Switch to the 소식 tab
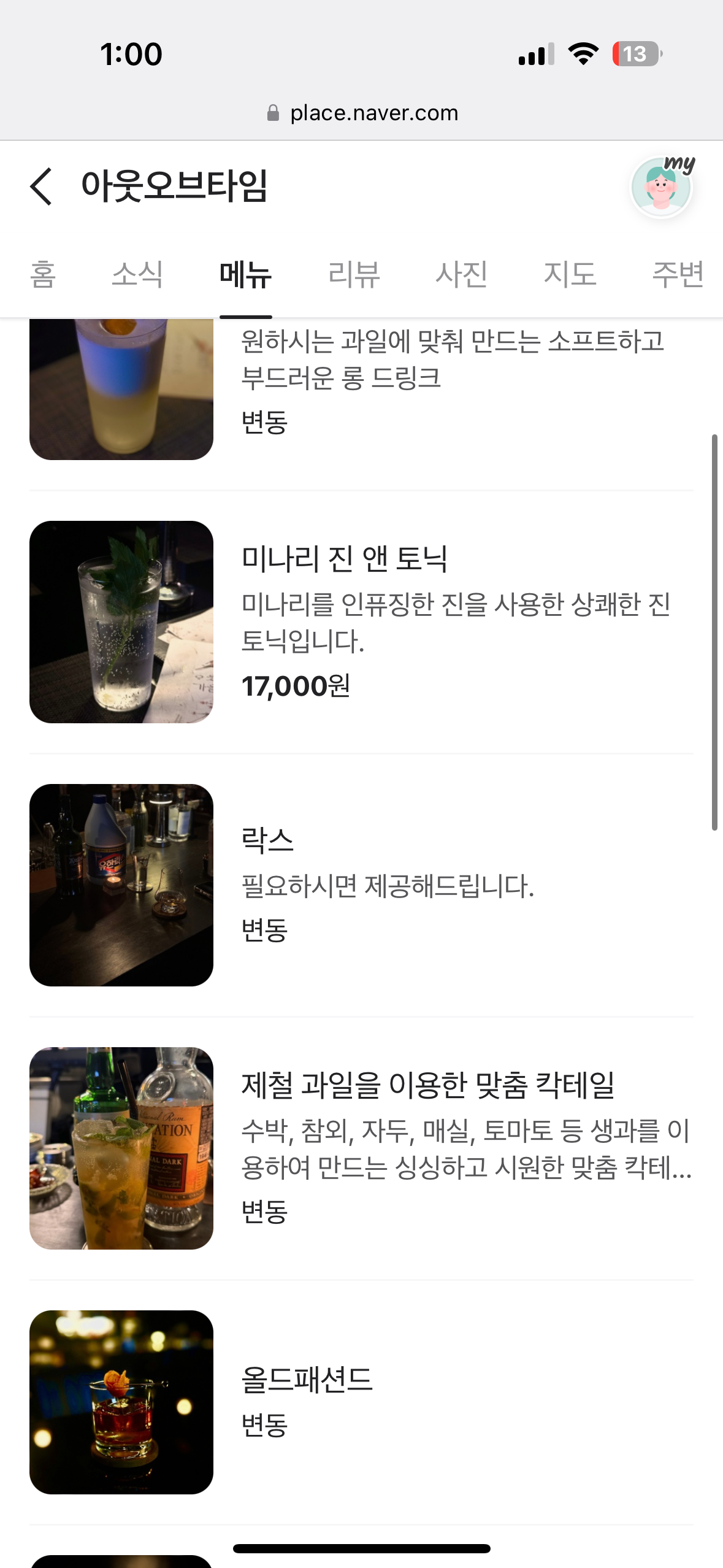Screen dimensions: 723x1568 click(137, 274)
